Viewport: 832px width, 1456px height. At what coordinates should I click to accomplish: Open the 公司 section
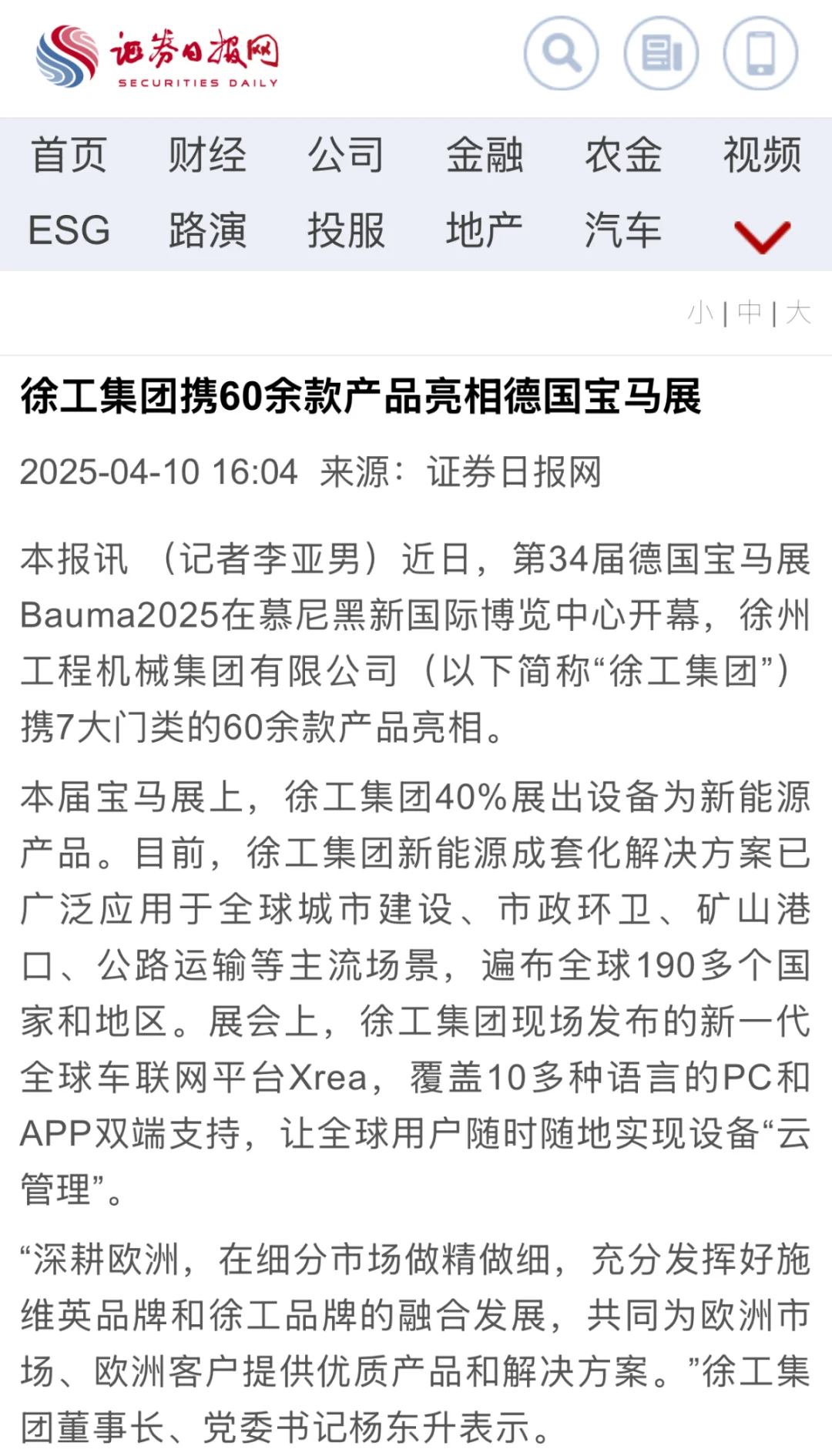point(346,155)
